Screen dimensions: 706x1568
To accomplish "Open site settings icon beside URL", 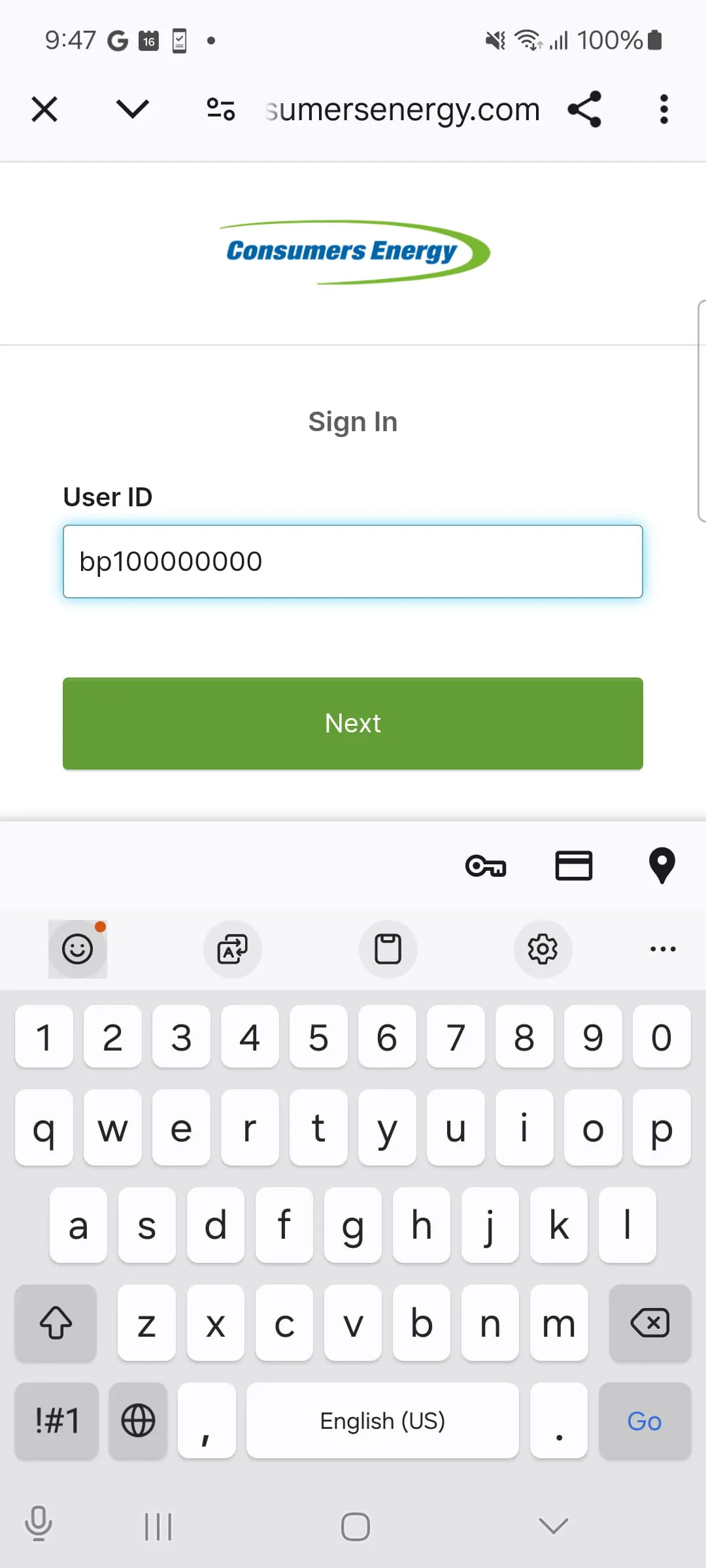I will 220,109.
